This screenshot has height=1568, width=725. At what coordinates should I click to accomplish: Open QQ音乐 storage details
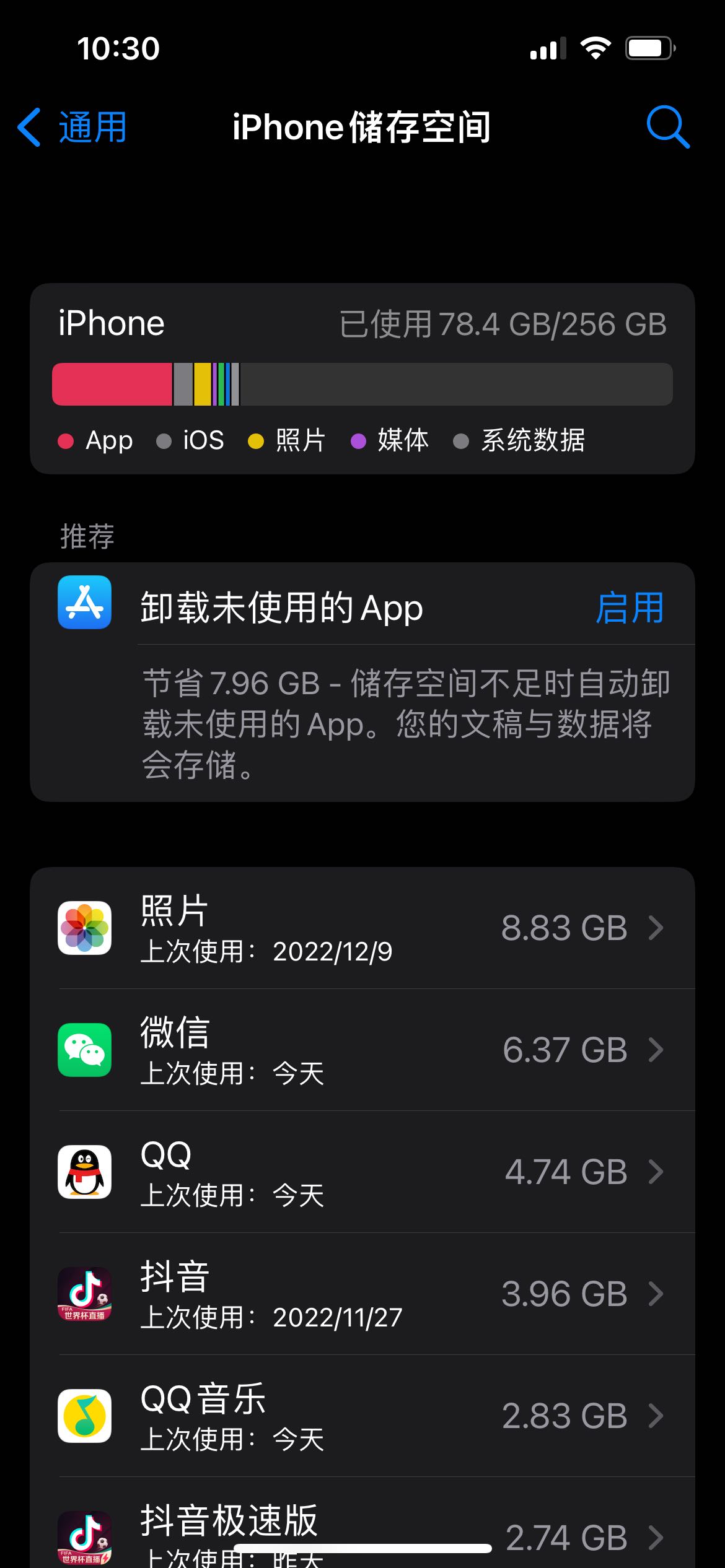[362, 1416]
